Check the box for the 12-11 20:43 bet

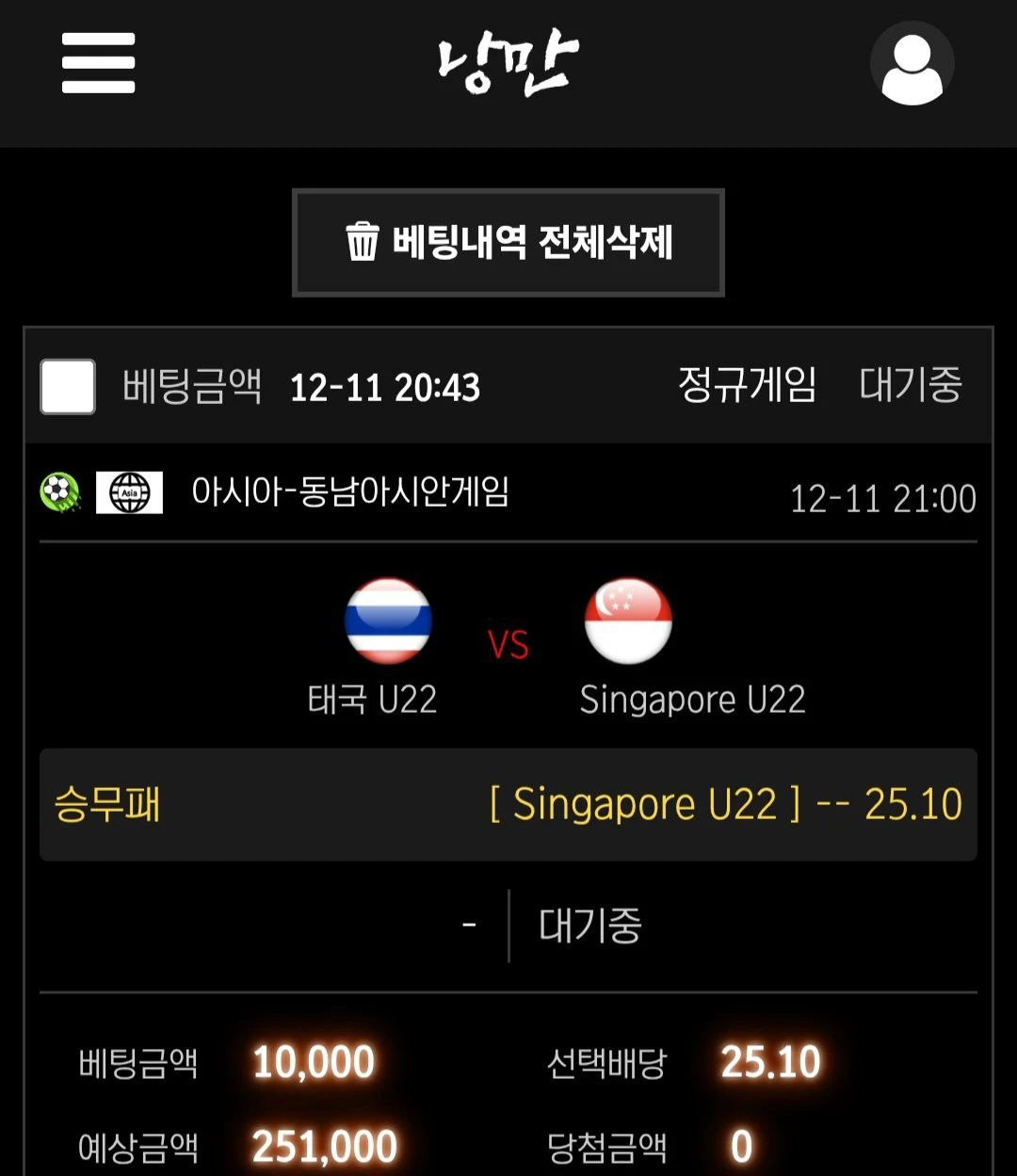click(x=68, y=386)
